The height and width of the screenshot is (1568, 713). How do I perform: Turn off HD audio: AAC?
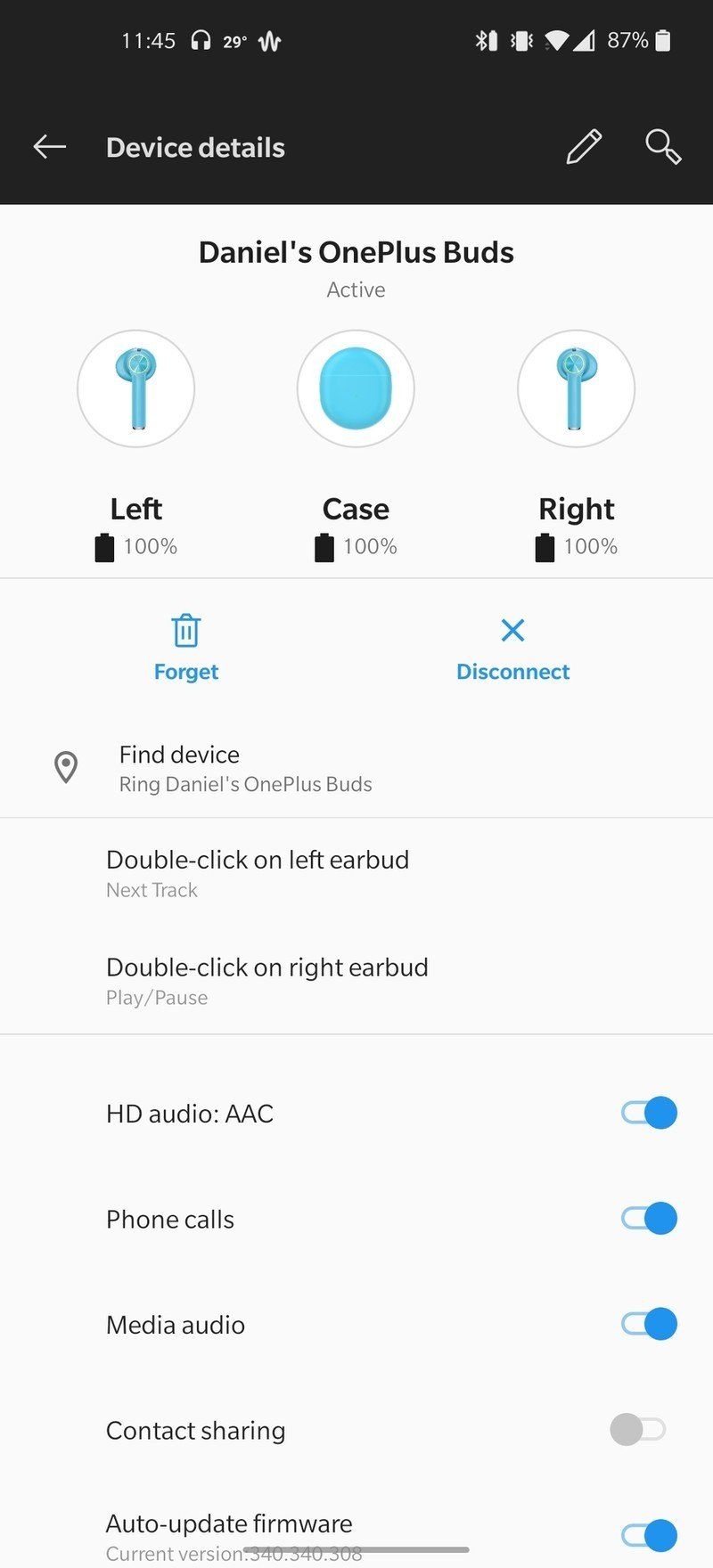[649, 1113]
